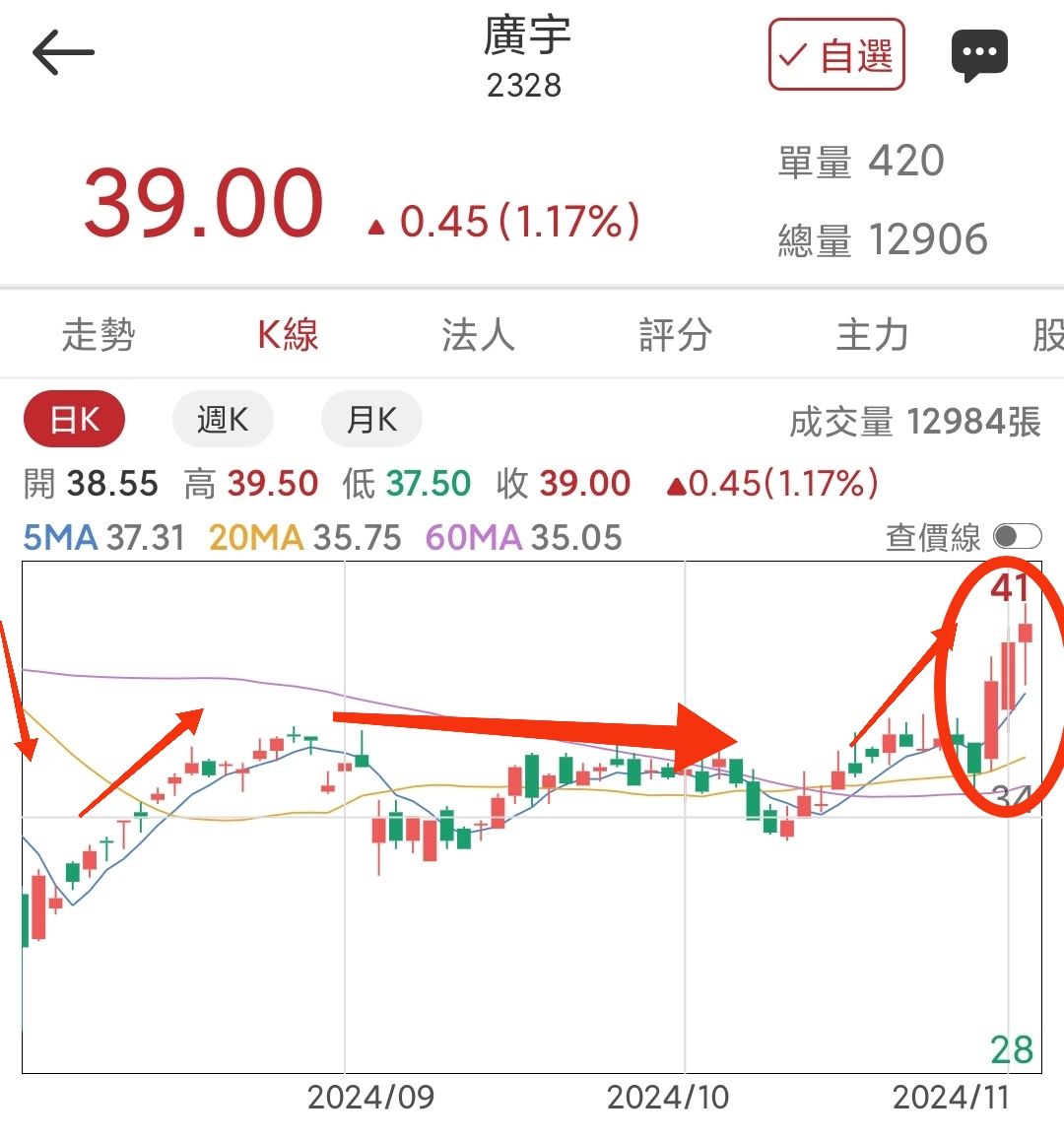Select the K線 tab
The width and height of the screenshot is (1064, 1141).
[288, 335]
